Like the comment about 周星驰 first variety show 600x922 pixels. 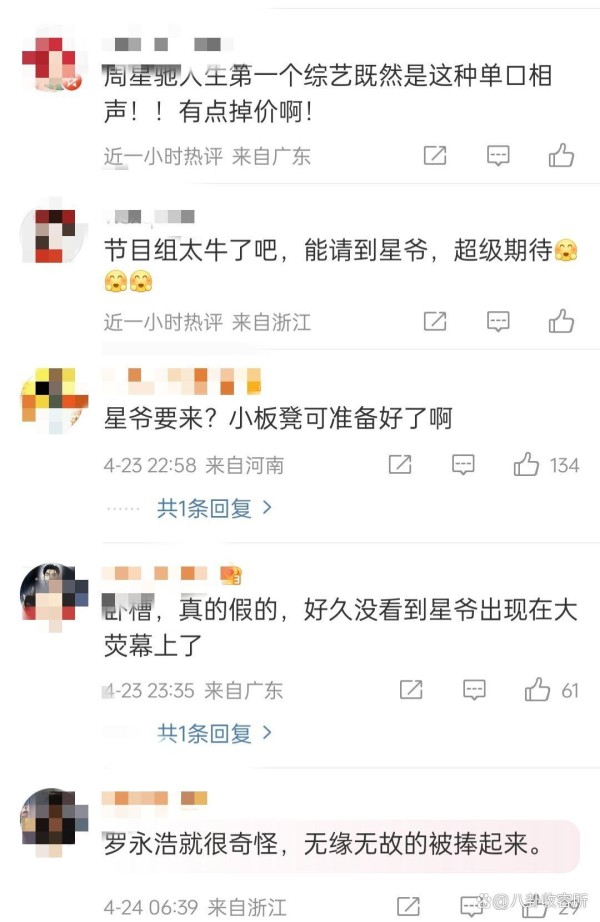pyautogui.click(x=561, y=155)
